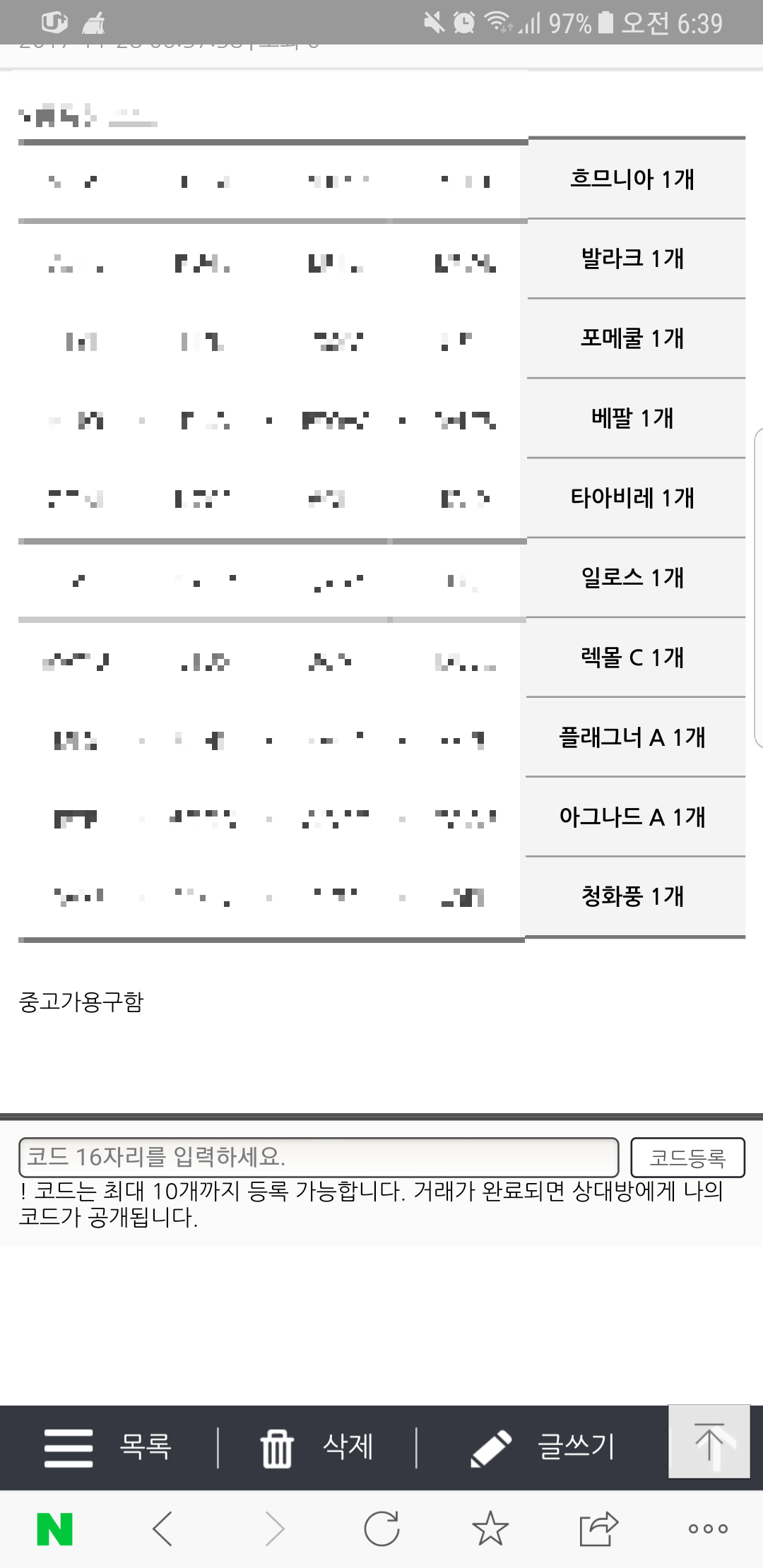763x1568 pixels.
Task: Write a new post with 글쓰기
Action: 543,1447
